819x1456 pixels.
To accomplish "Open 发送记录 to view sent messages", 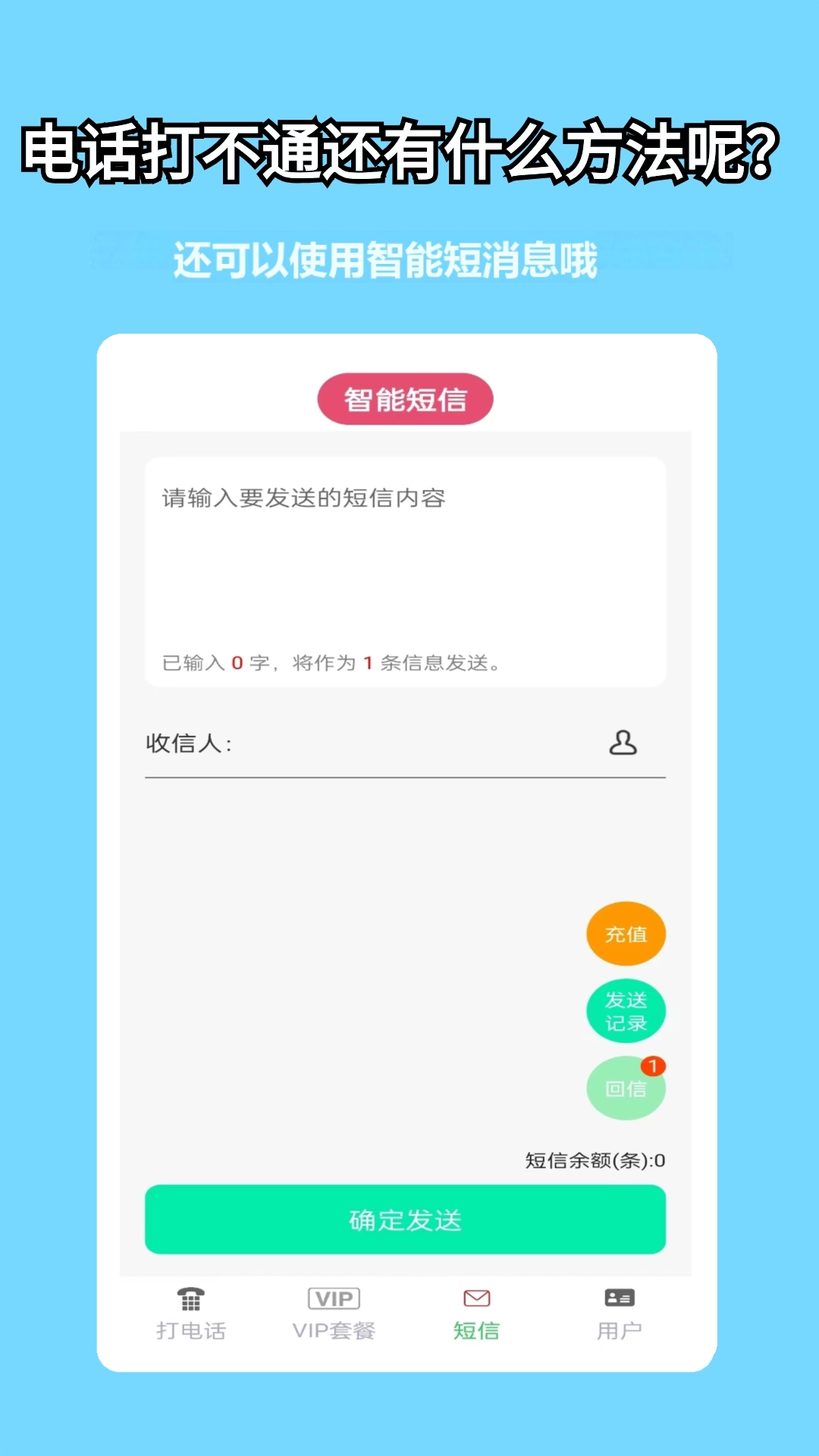I will (626, 1011).
